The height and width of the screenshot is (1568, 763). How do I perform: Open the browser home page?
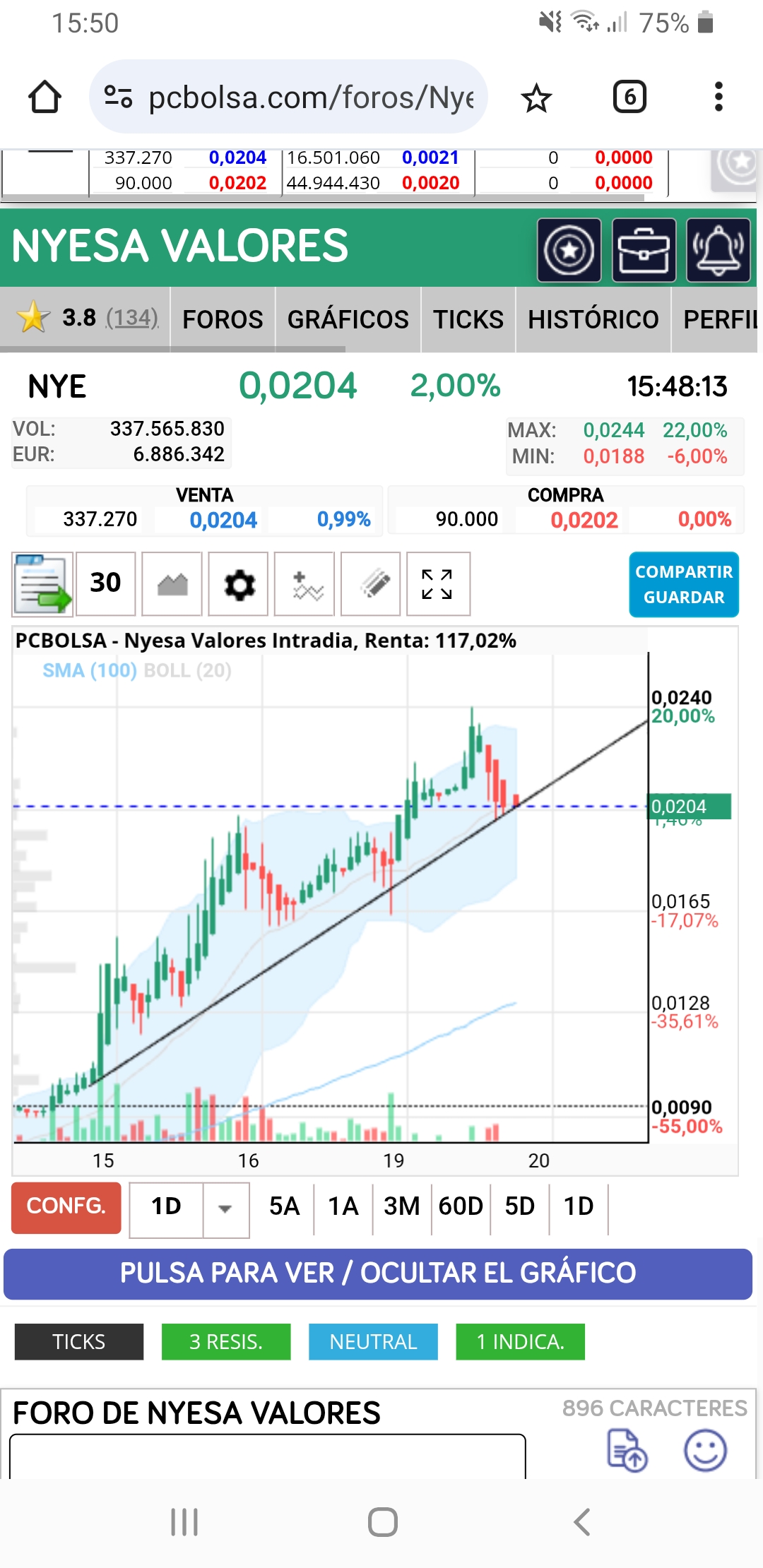coord(45,97)
